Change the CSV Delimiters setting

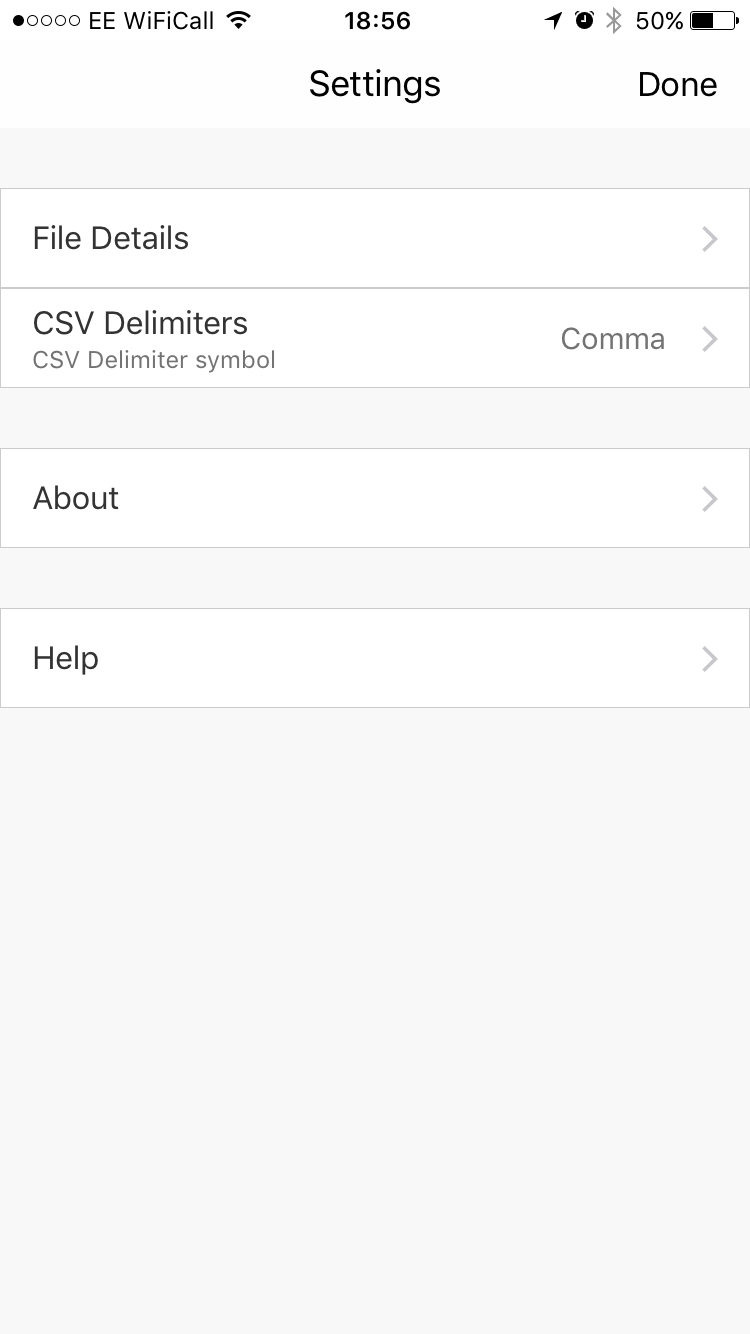(x=375, y=338)
